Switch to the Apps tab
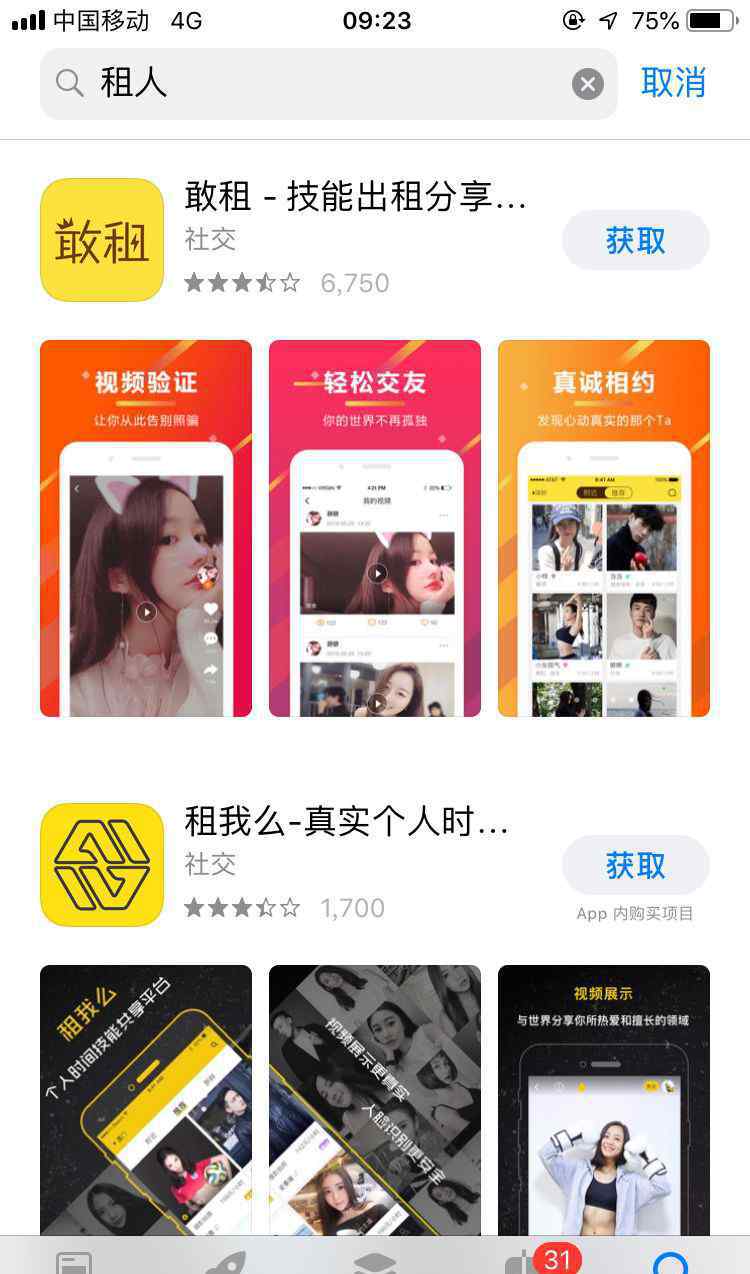Screen dimensions: 750x1274 pos(375,1260)
